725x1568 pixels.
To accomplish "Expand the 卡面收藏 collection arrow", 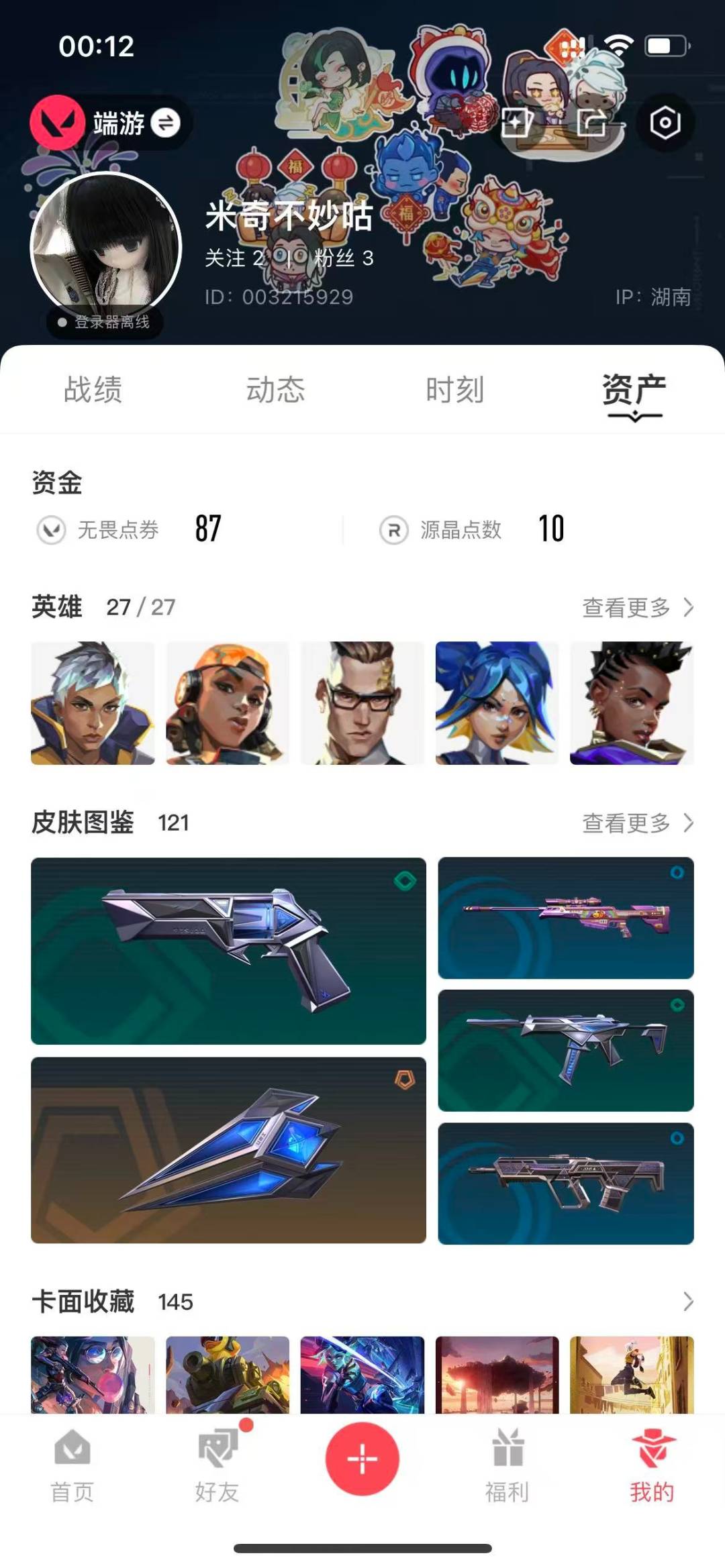I will (687, 1302).
